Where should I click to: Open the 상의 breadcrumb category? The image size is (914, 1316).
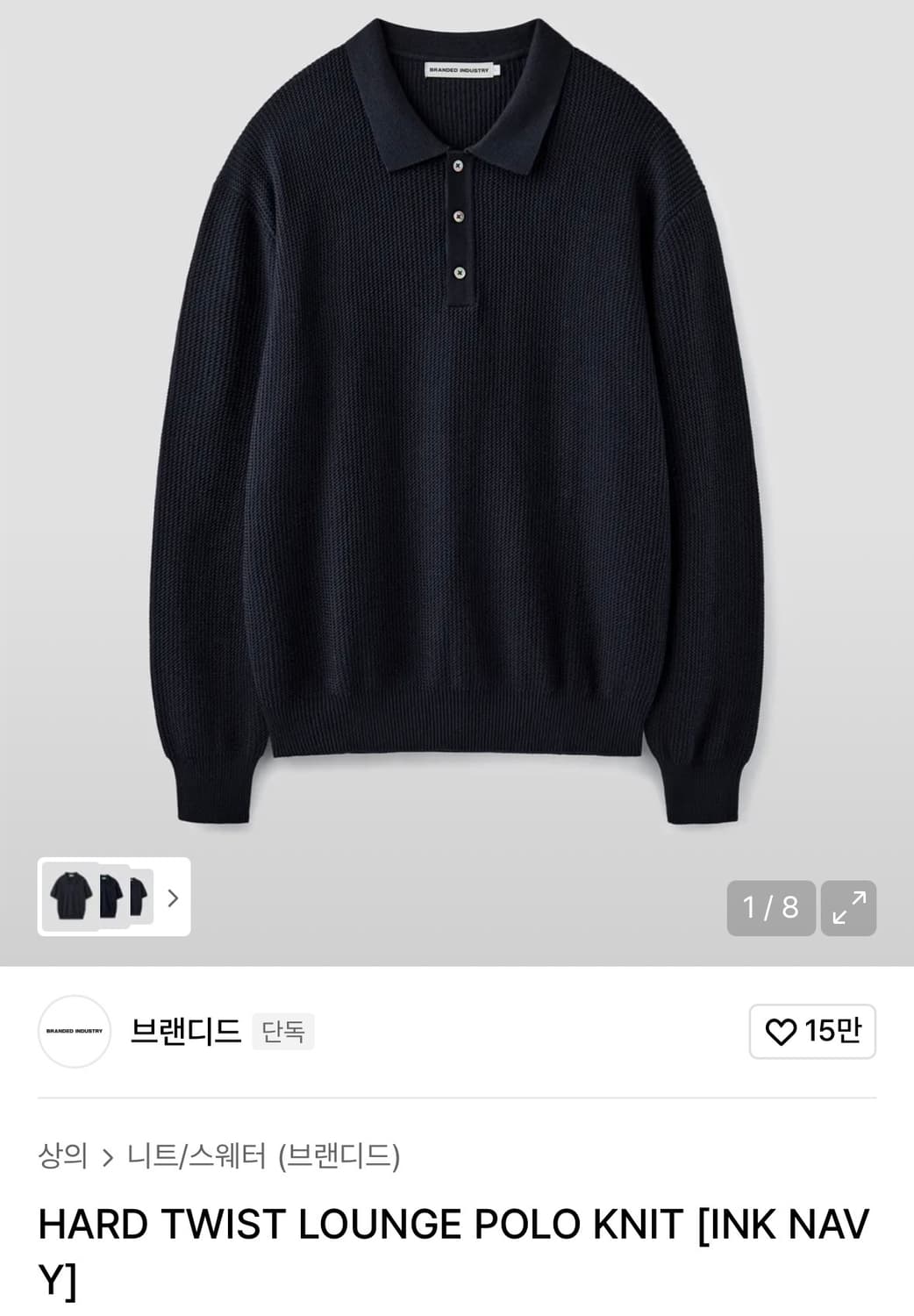point(65,1157)
